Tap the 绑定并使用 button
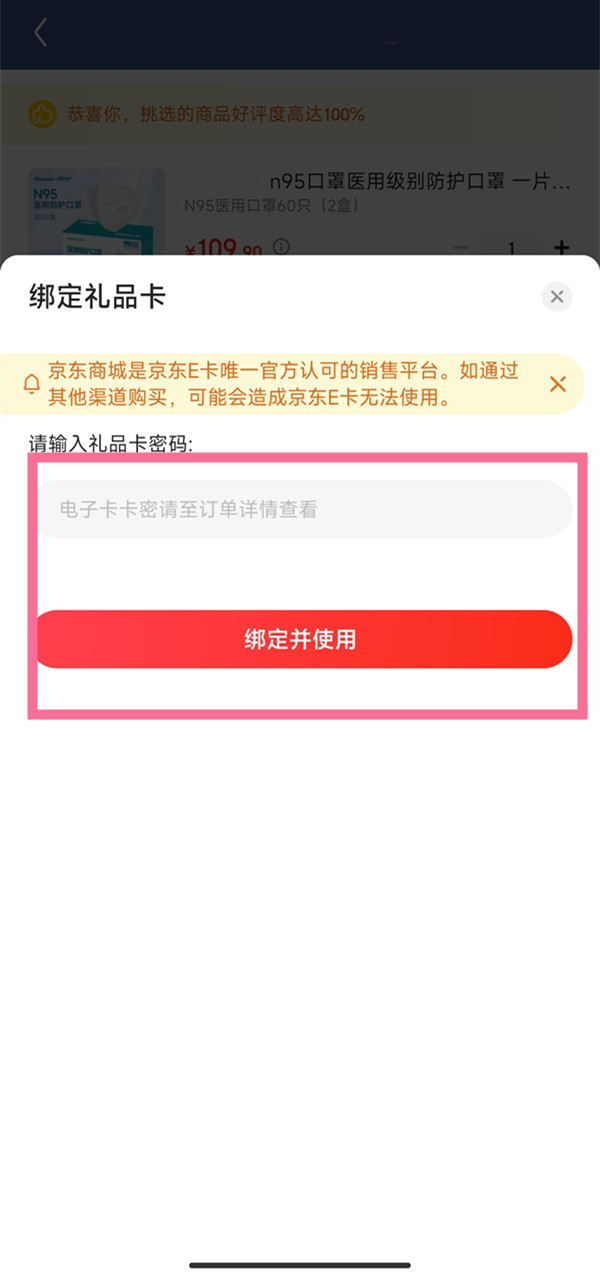 pyautogui.click(x=301, y=640)
